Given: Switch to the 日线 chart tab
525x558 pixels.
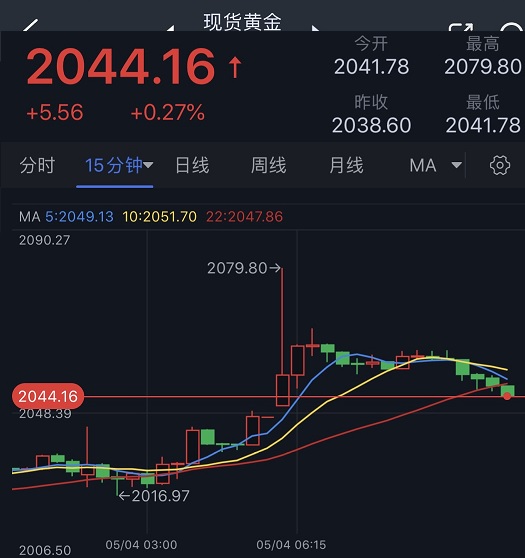Looking at the screenshot, I should click(192, 165).
